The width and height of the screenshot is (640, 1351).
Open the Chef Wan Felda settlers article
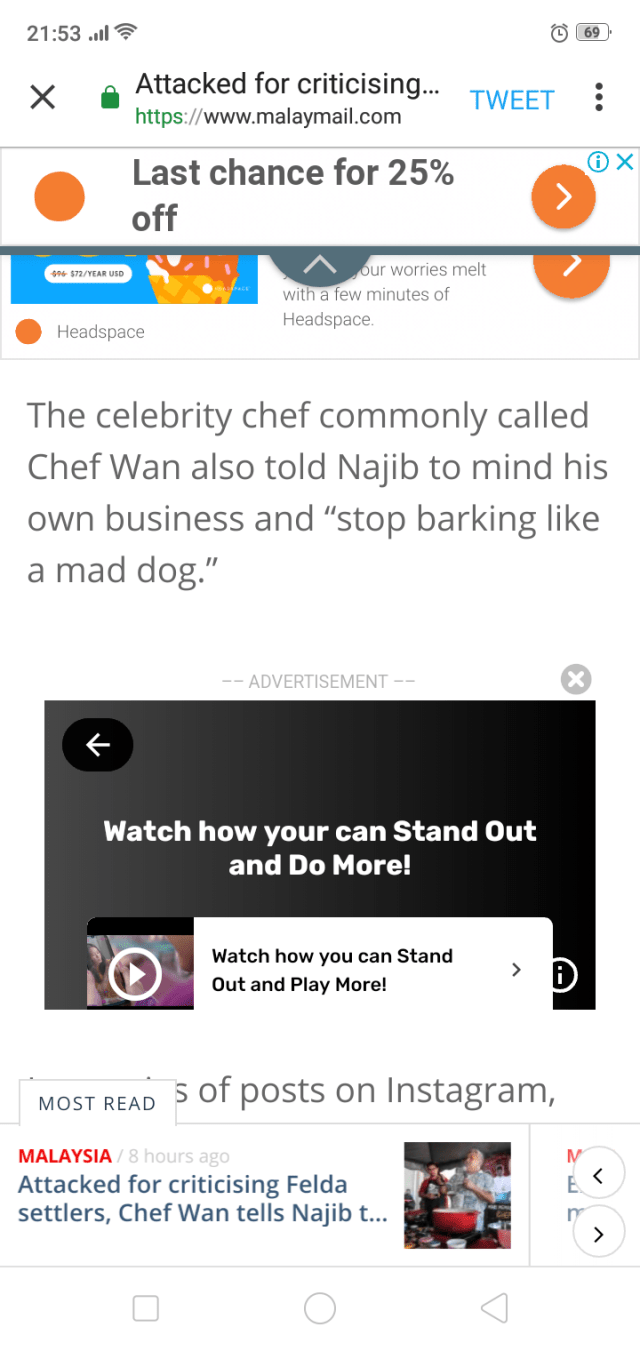[x=200, y=1198]
